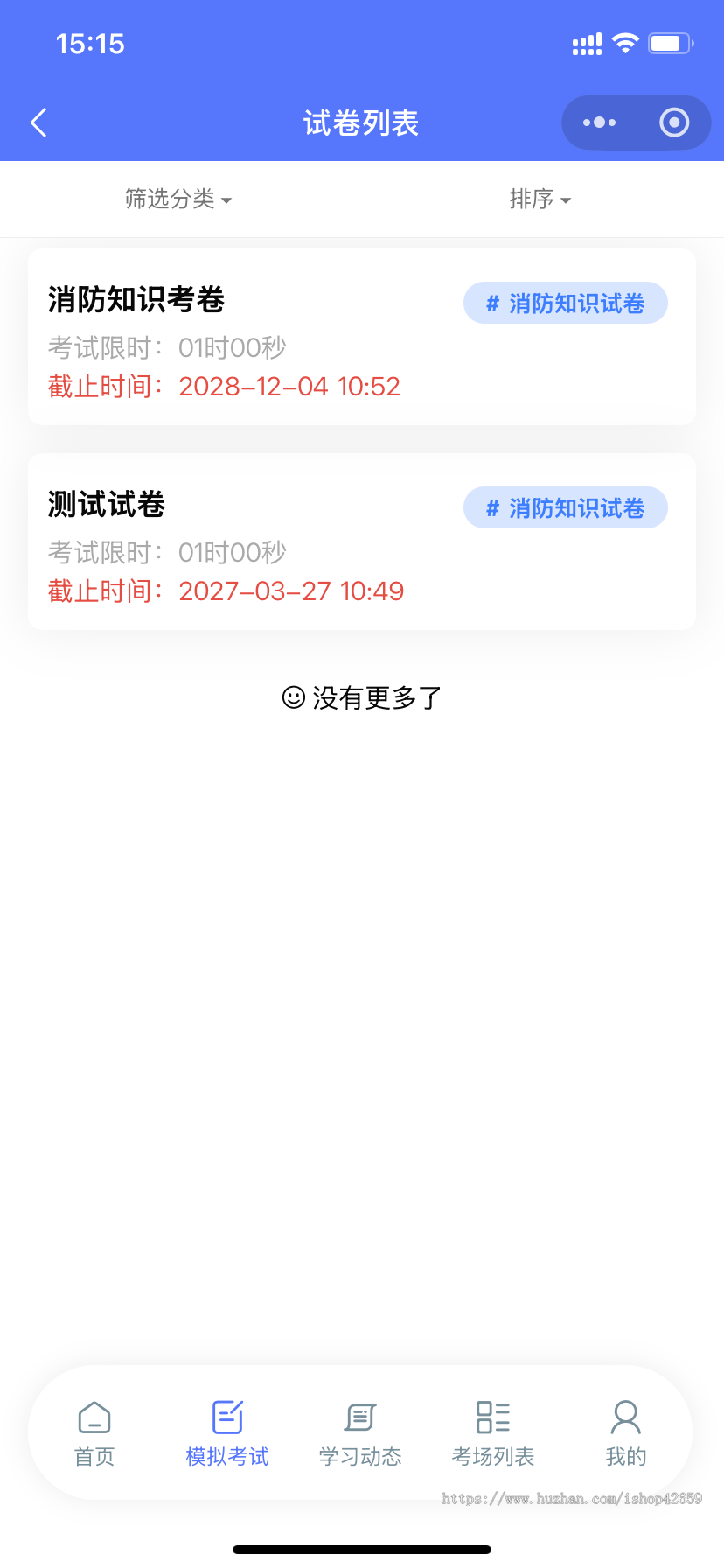Tap the 消防知识试卷 tag on 测试试卷 card

click(565, 507)
